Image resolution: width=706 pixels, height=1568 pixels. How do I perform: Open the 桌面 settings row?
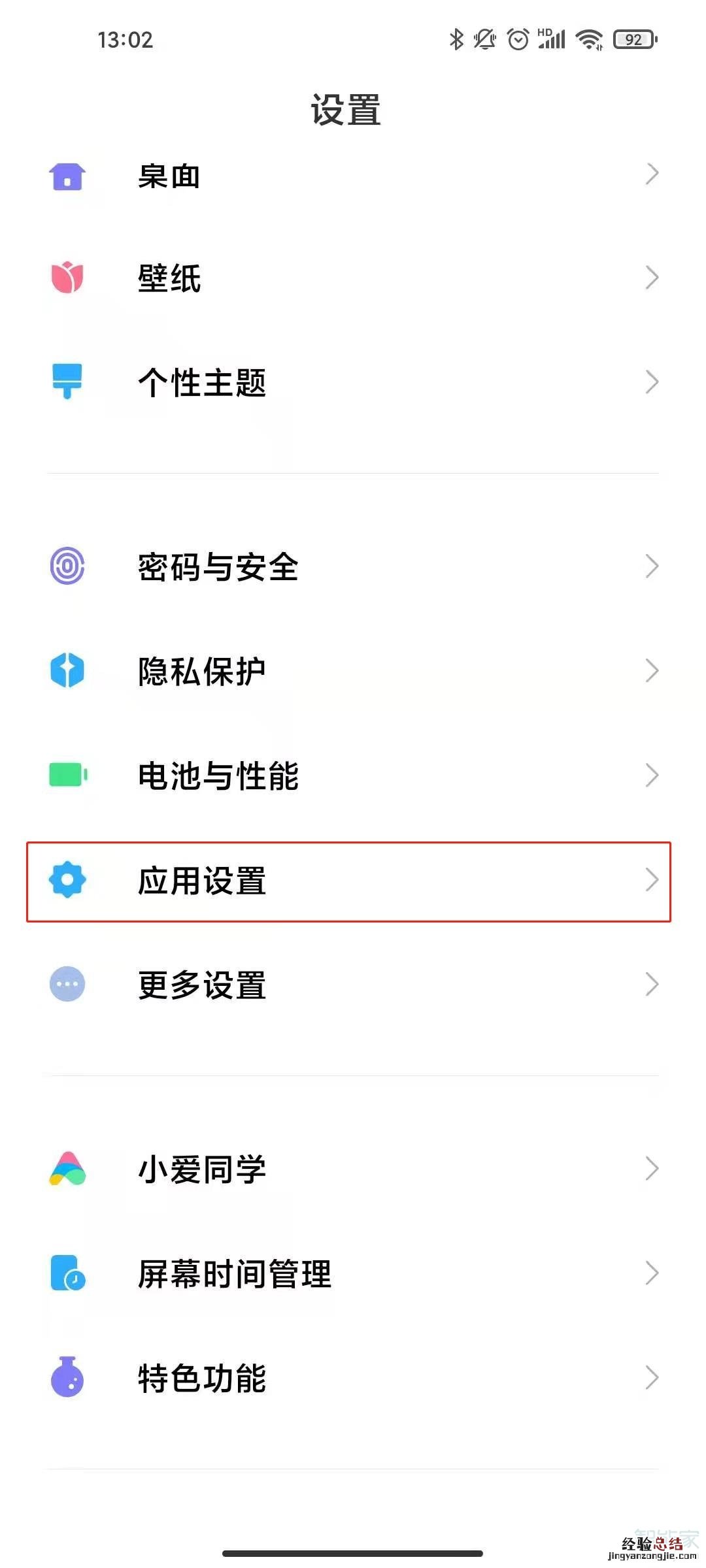pyautogui.click(x=353, y=176)
